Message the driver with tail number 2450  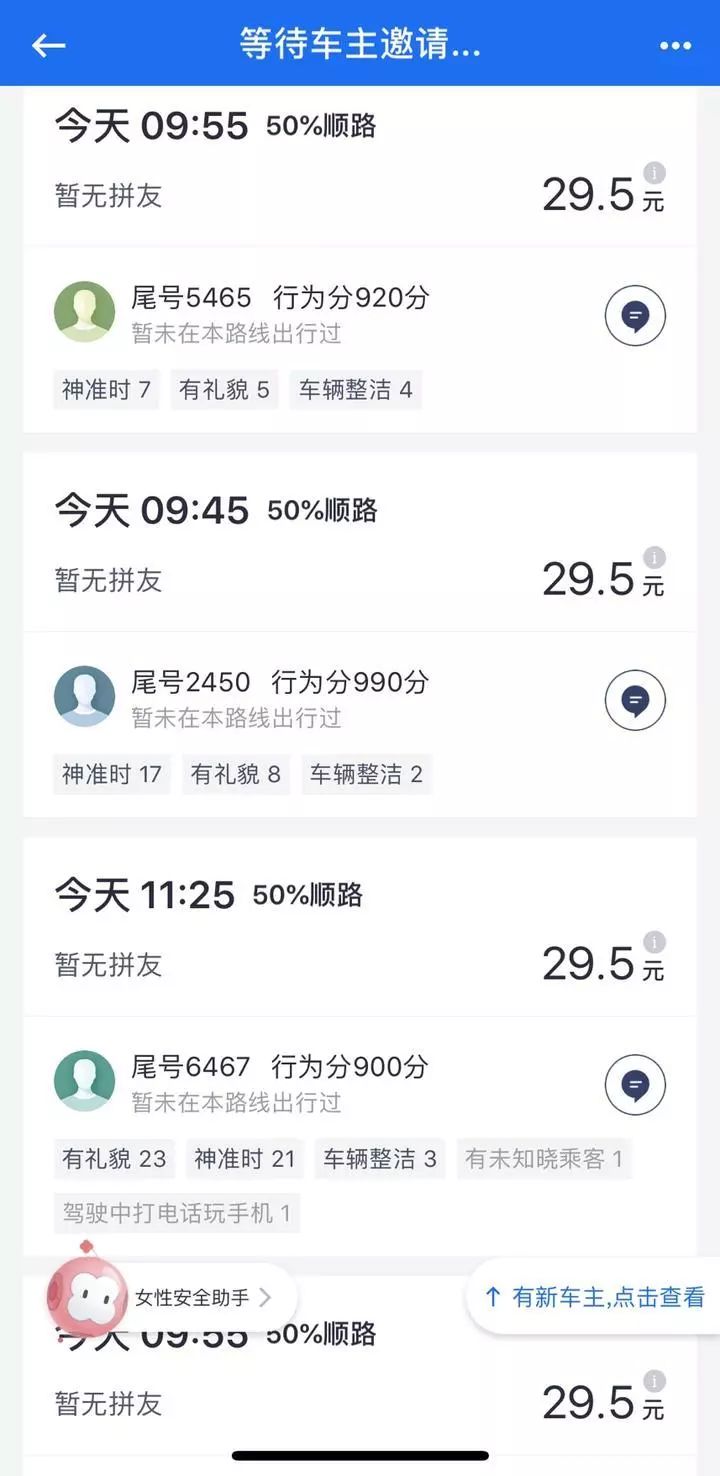click(x=635, y=701)
